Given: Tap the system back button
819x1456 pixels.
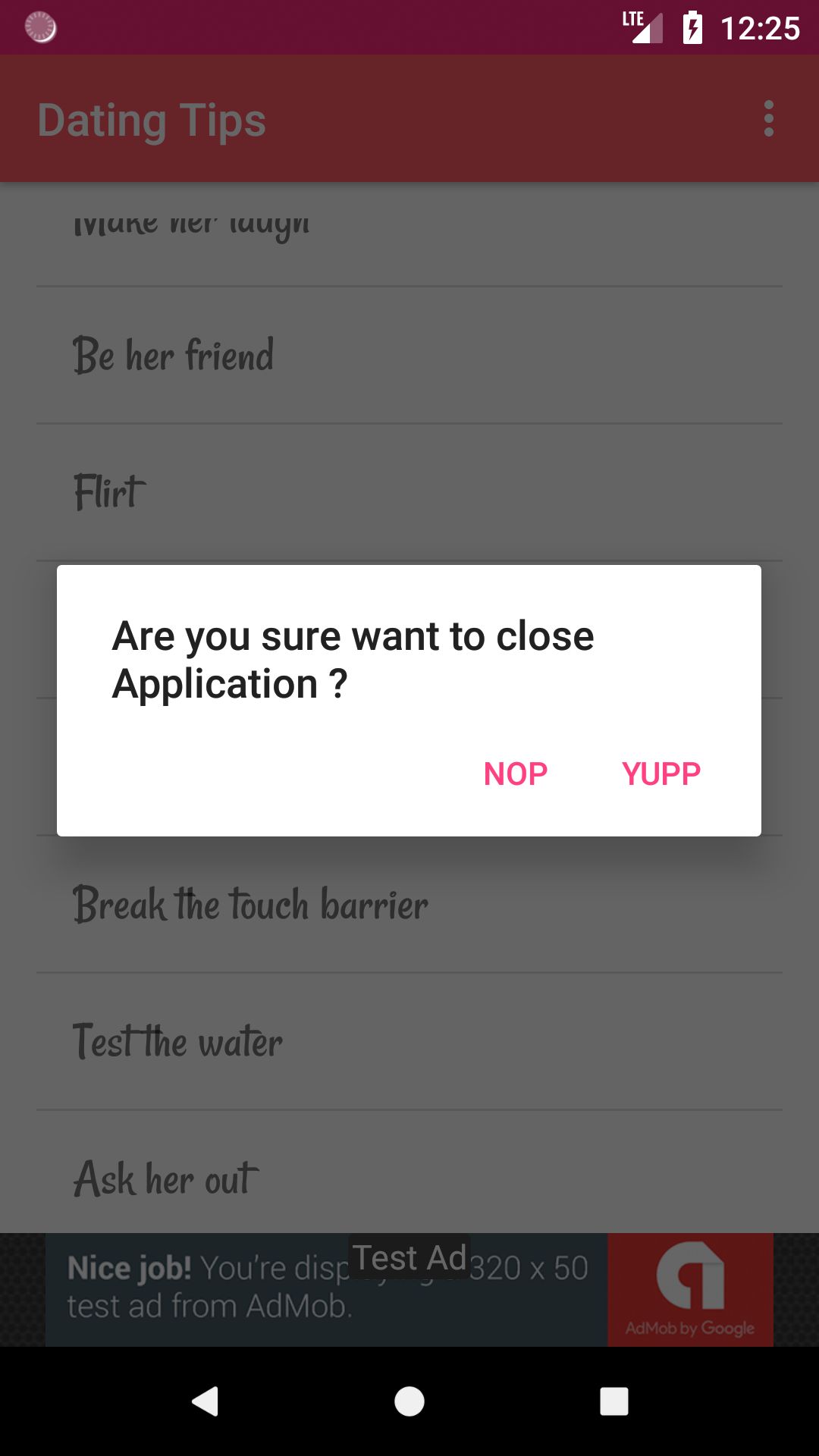Looking at the screenshot, I should click(x=205, y=1401).
